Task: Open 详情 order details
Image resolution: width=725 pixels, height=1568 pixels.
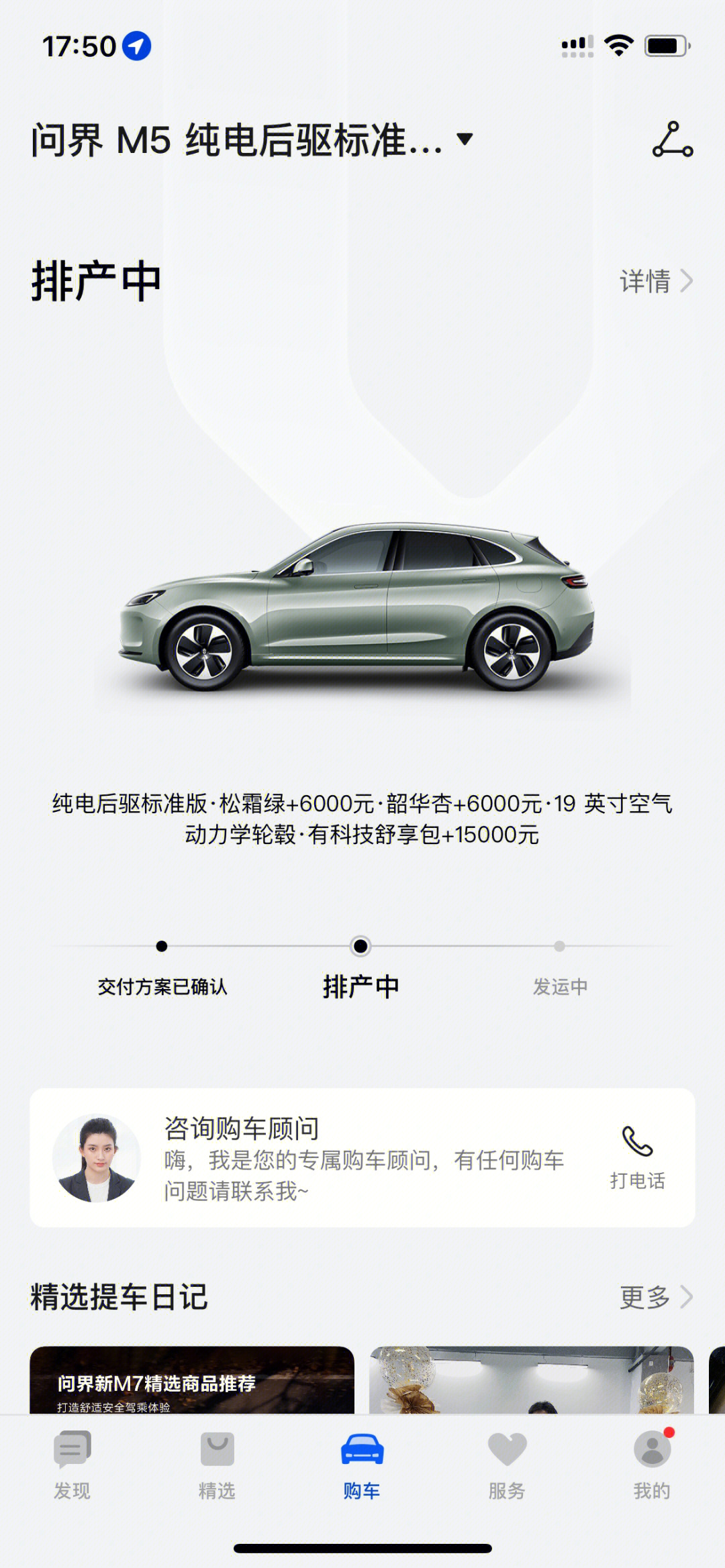Action: pos(655,281)
